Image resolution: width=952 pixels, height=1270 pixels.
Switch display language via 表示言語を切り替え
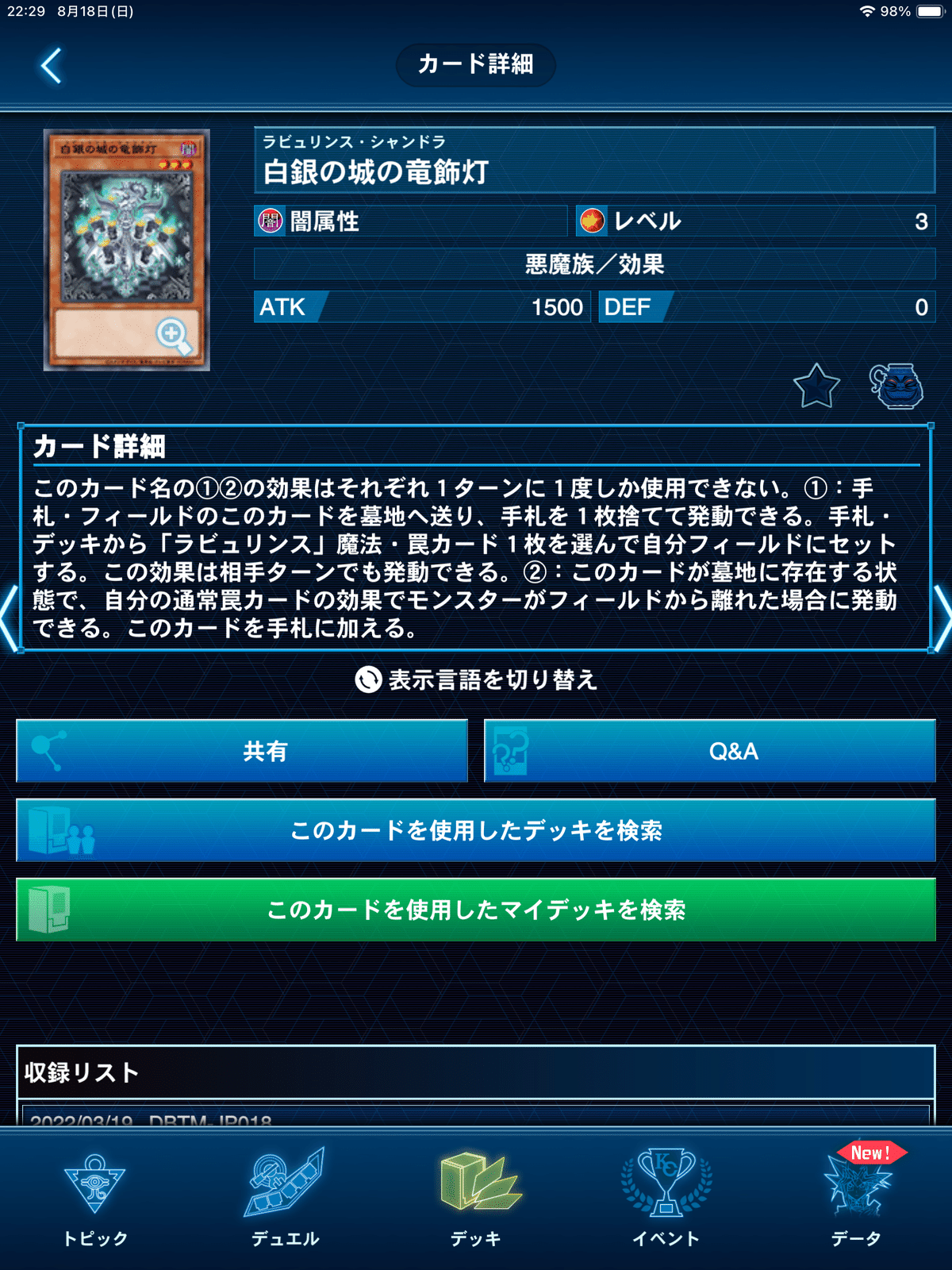pos(476,679)
